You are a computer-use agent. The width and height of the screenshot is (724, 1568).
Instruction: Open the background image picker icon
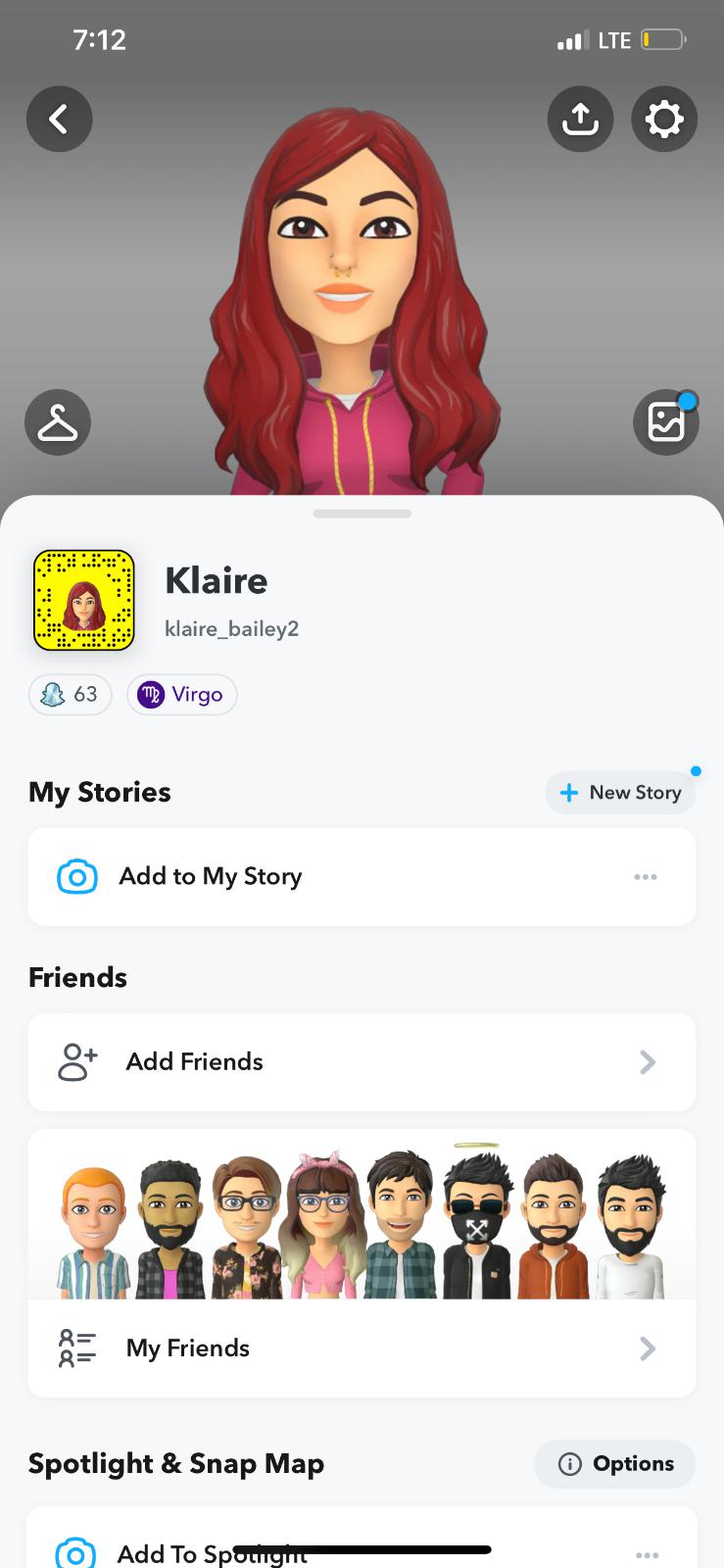pos(666,422)
